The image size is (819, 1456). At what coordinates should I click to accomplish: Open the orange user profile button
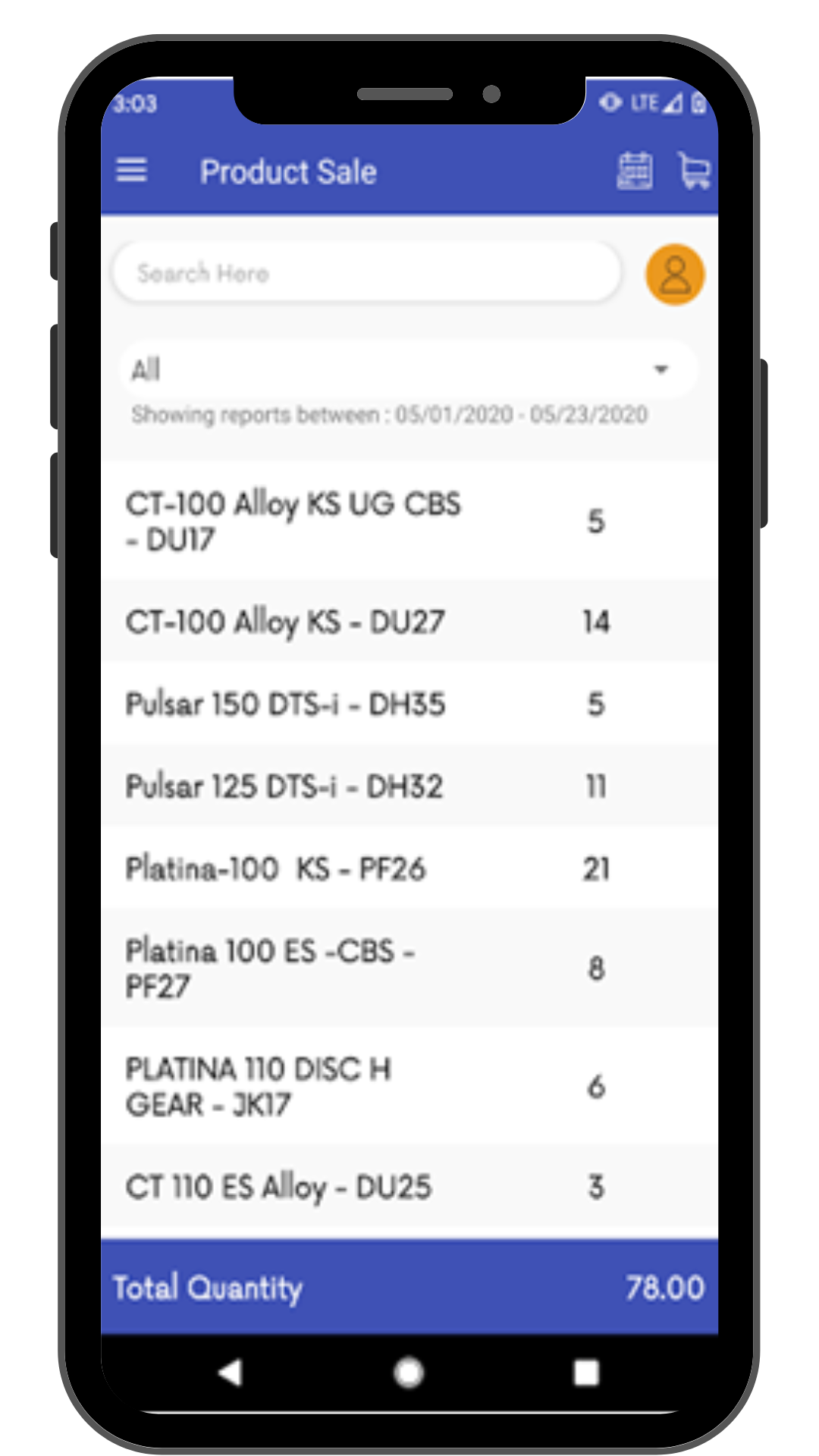(674, 275)
